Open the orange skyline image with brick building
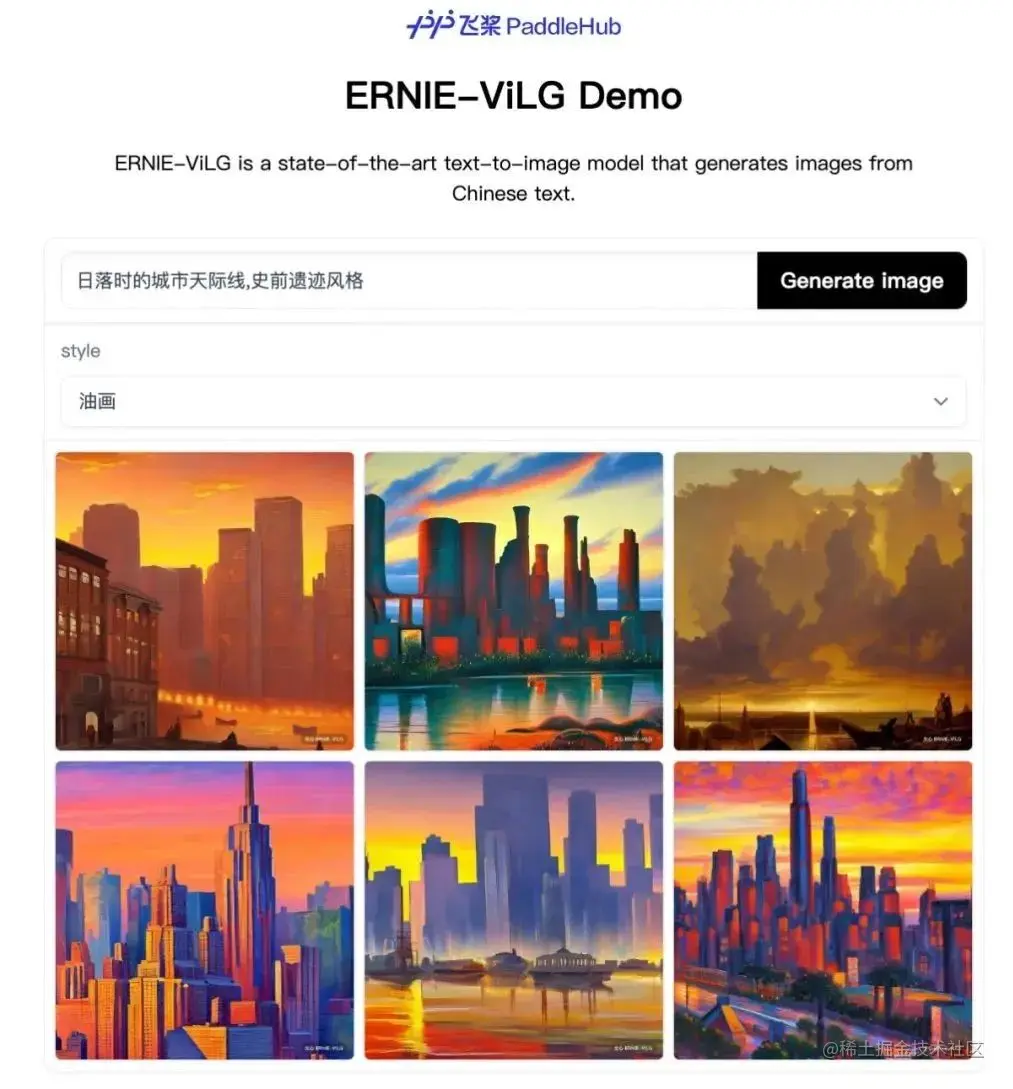This screenshot has width=1013, height=1089. 205,601
